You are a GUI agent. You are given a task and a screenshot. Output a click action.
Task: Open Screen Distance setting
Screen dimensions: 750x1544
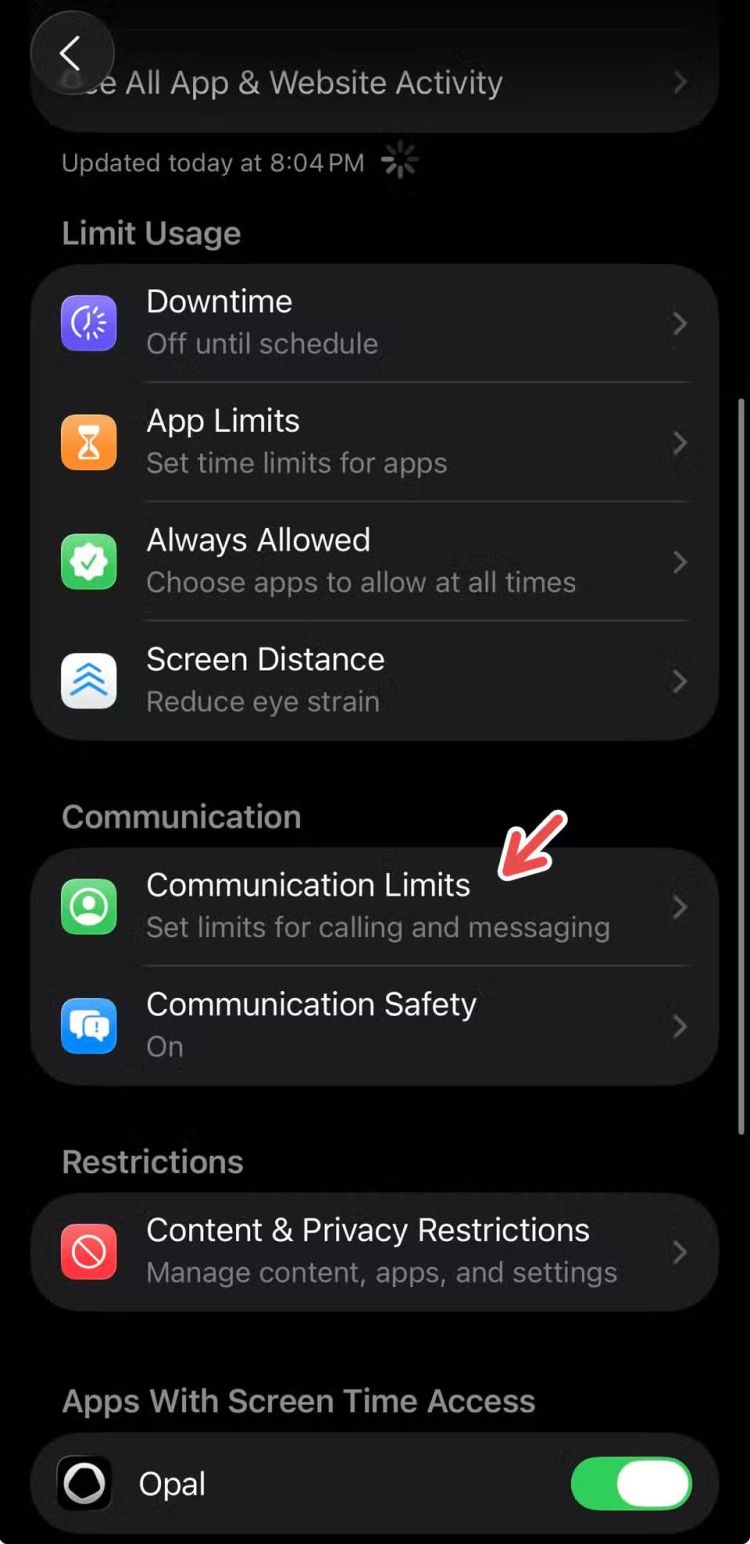(375, 680)
